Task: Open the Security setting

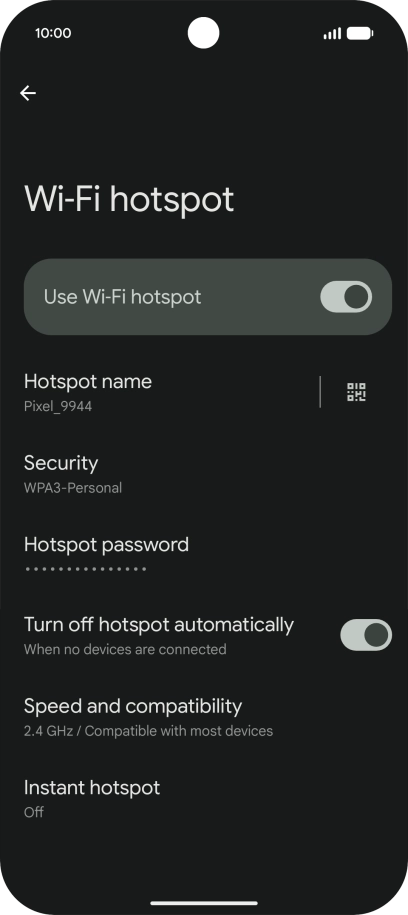Action: coord(204,474)
